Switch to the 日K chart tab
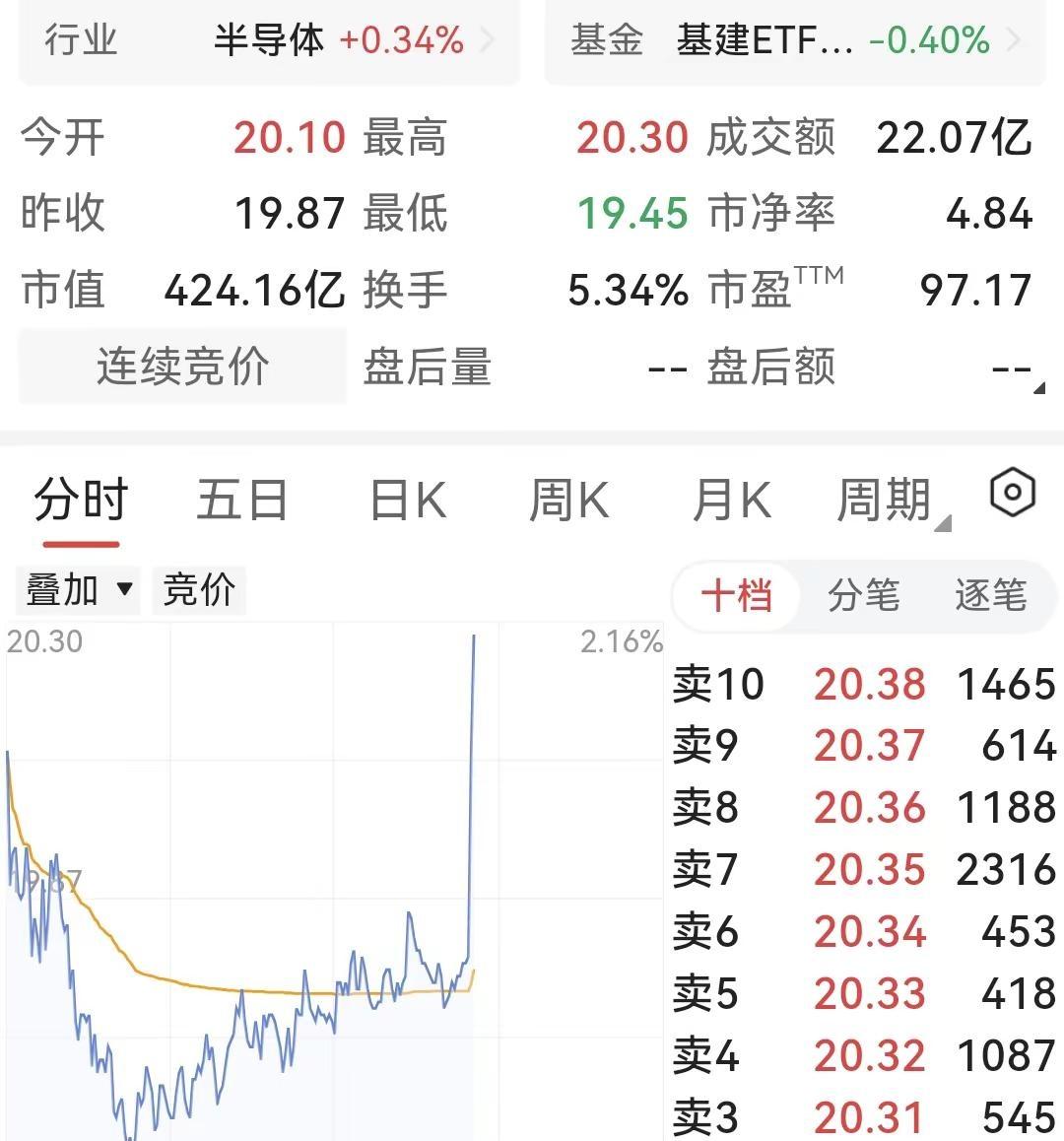1064x1141 pixels. pyautogui.click(x=408, y=501)
